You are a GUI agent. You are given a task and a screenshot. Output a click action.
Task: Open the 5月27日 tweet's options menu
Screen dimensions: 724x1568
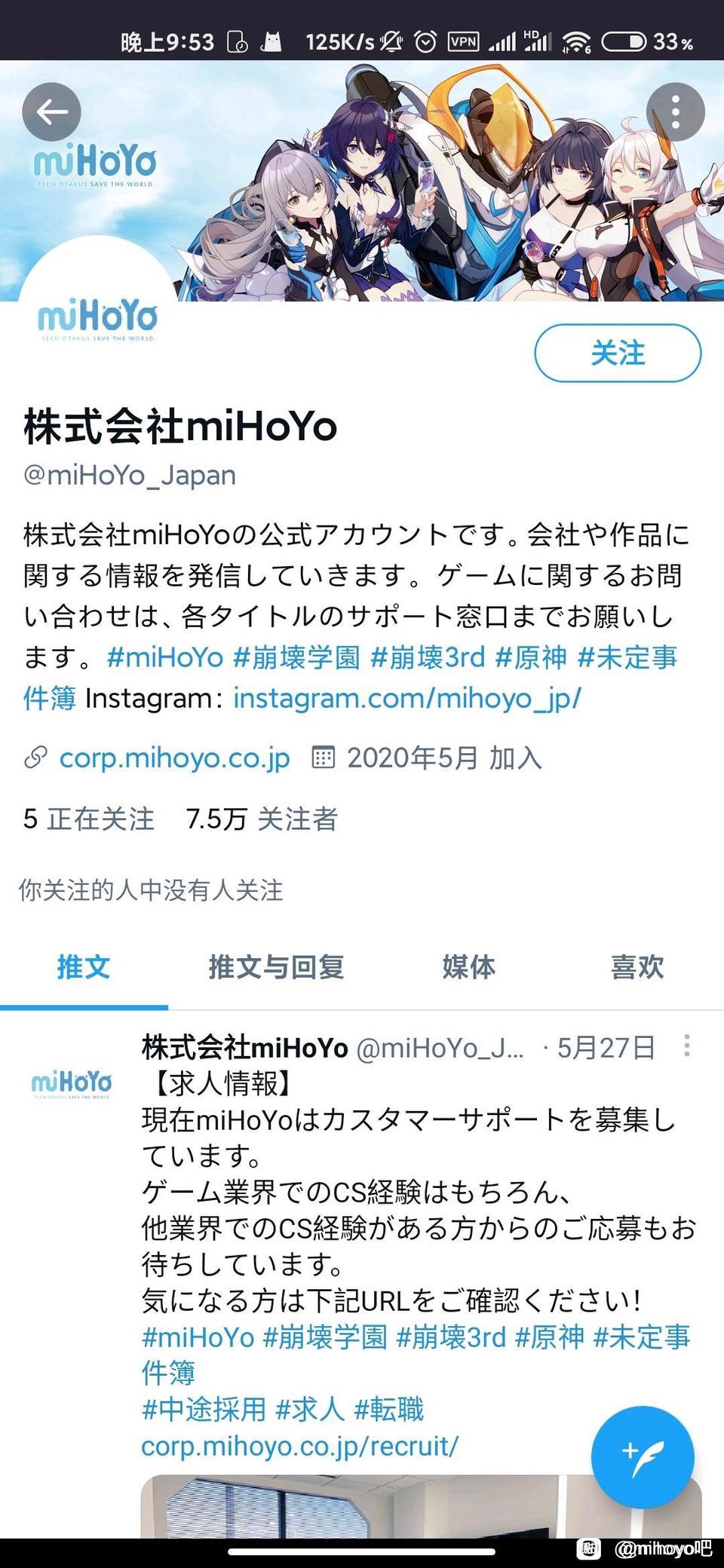point(686,1046)
